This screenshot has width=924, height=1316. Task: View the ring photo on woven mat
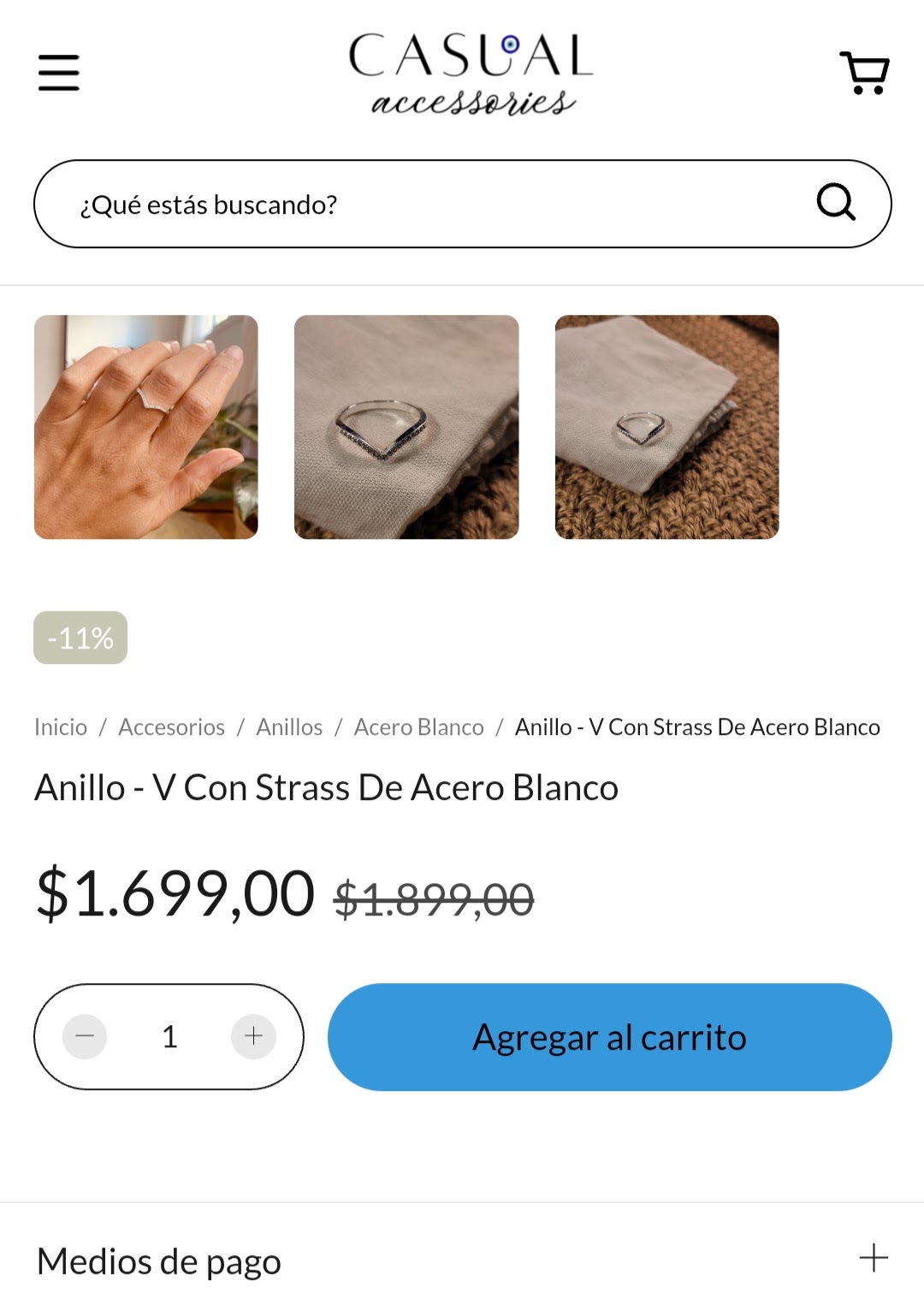click(x=666, y=427)
